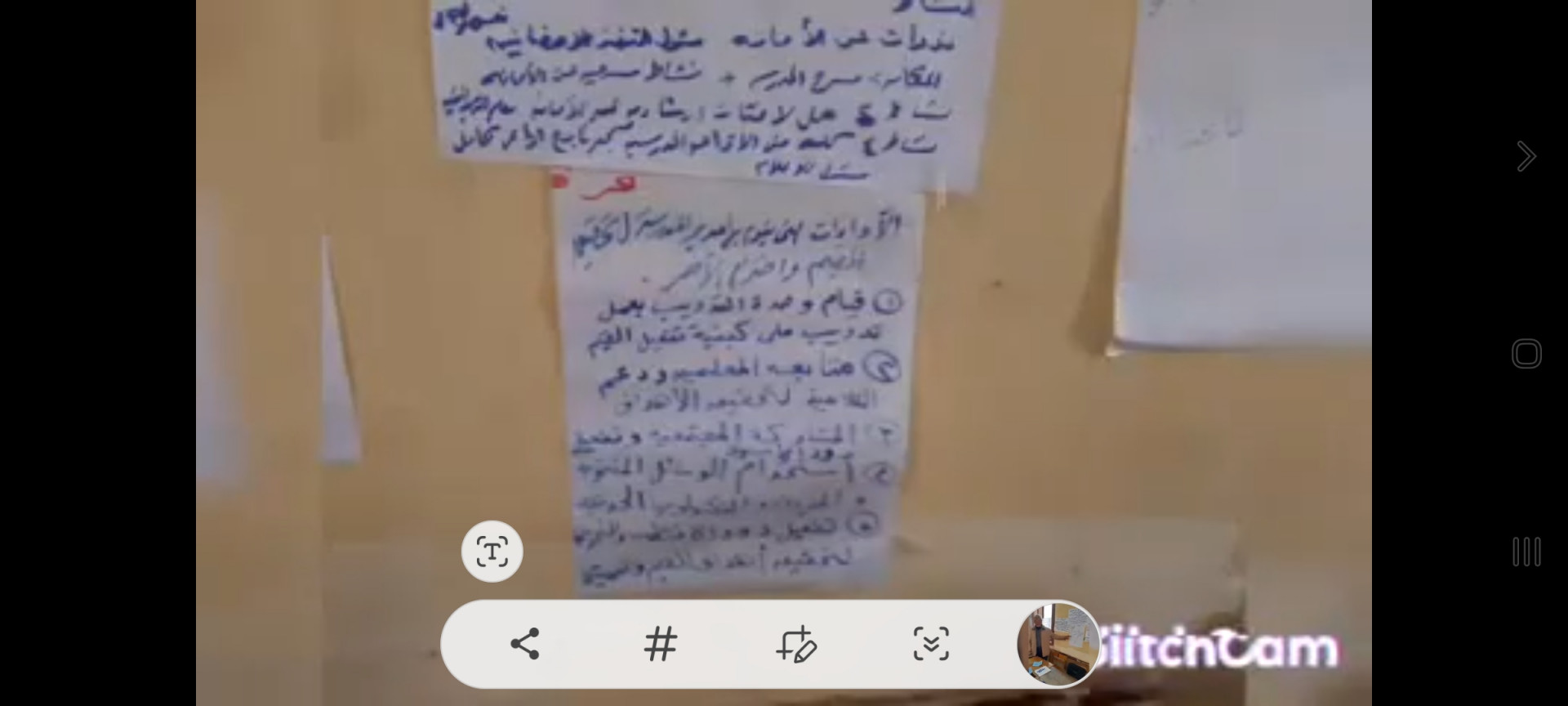Extract text from the image
The image size is (1568, 706).
[x=492, y=552]
